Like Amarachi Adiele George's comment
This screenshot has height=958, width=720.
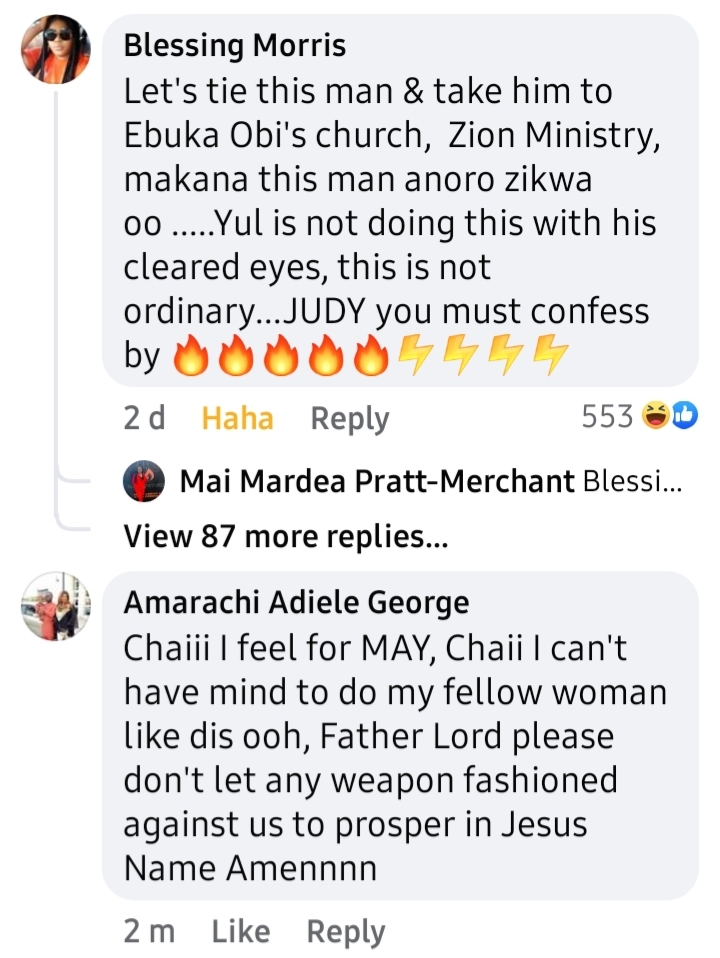click(241, 931)
